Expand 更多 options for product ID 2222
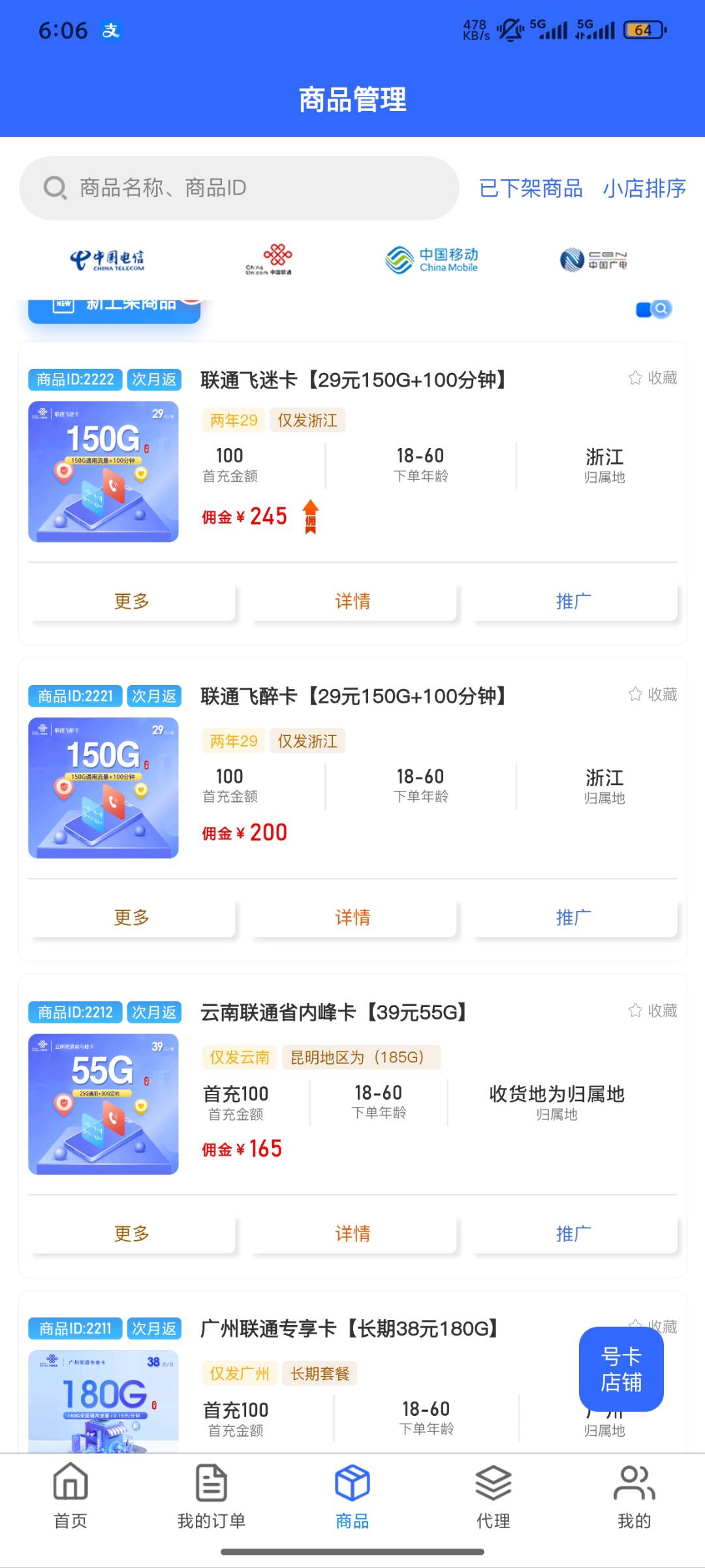The width and height of the screenshot is (705, 1568). click(131, 601)
